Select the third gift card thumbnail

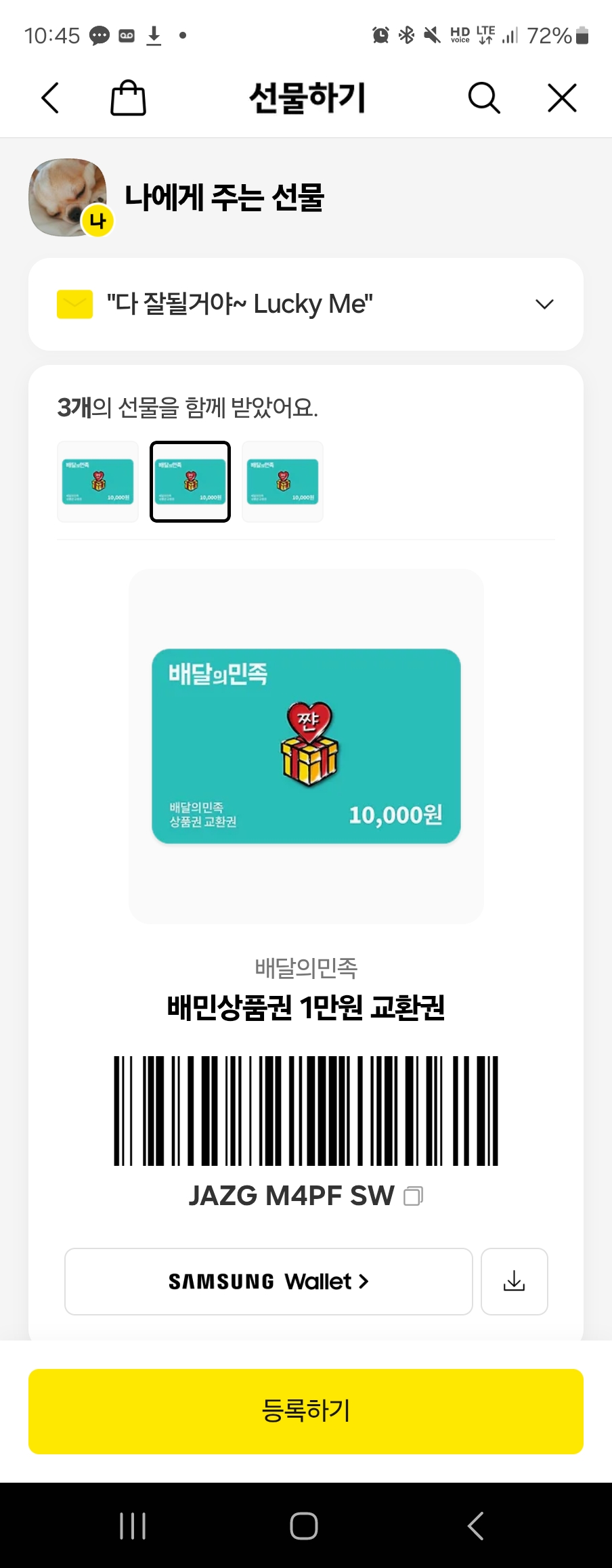point(282,481)
